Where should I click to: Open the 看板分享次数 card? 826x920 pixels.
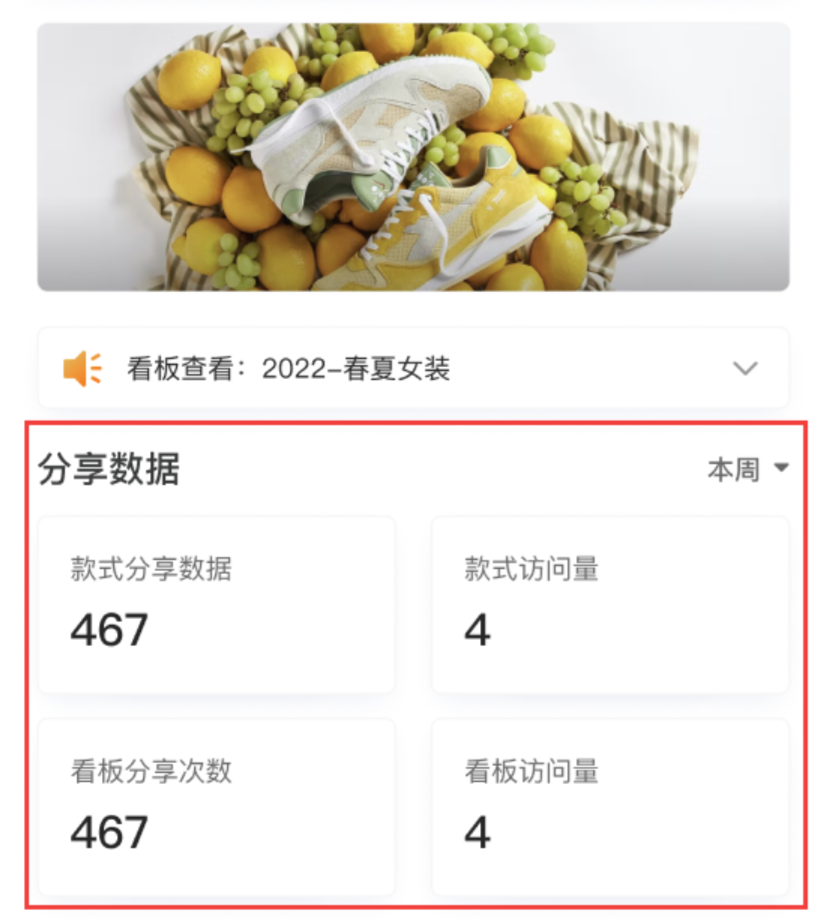216,806
